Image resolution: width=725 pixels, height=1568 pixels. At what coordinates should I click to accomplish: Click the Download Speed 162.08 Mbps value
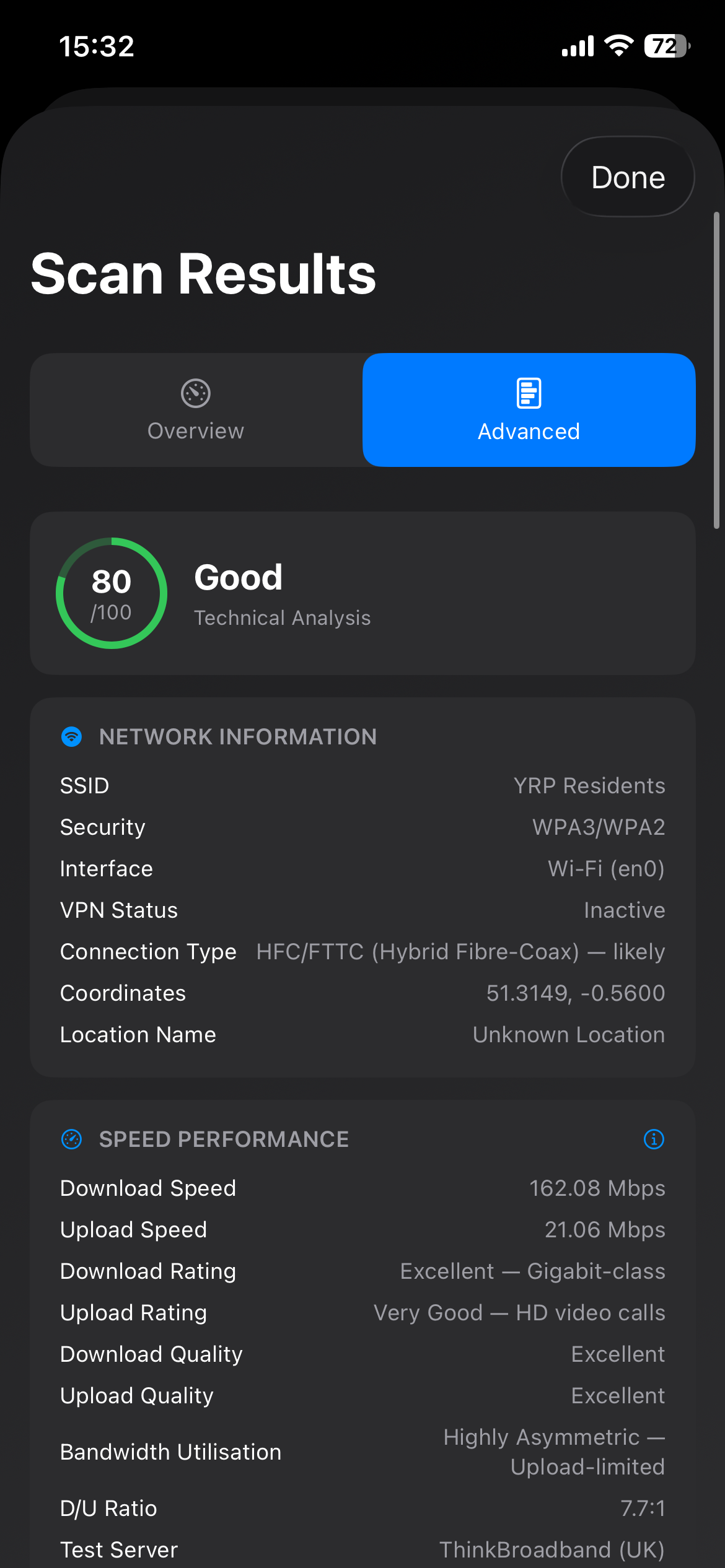click(597, 1188)
